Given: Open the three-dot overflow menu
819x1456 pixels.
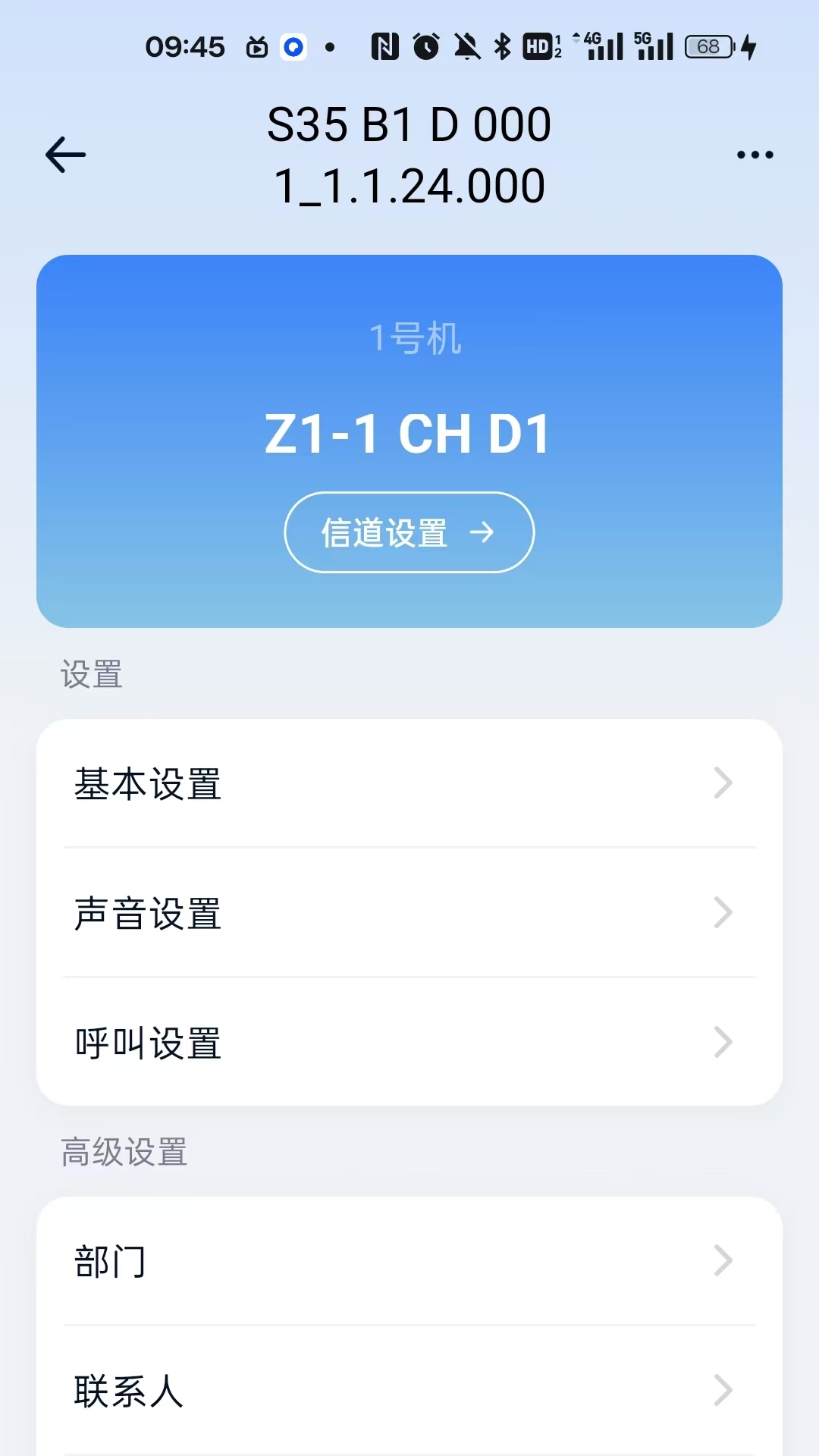Looking at the screenshot, I should point(755,155).
